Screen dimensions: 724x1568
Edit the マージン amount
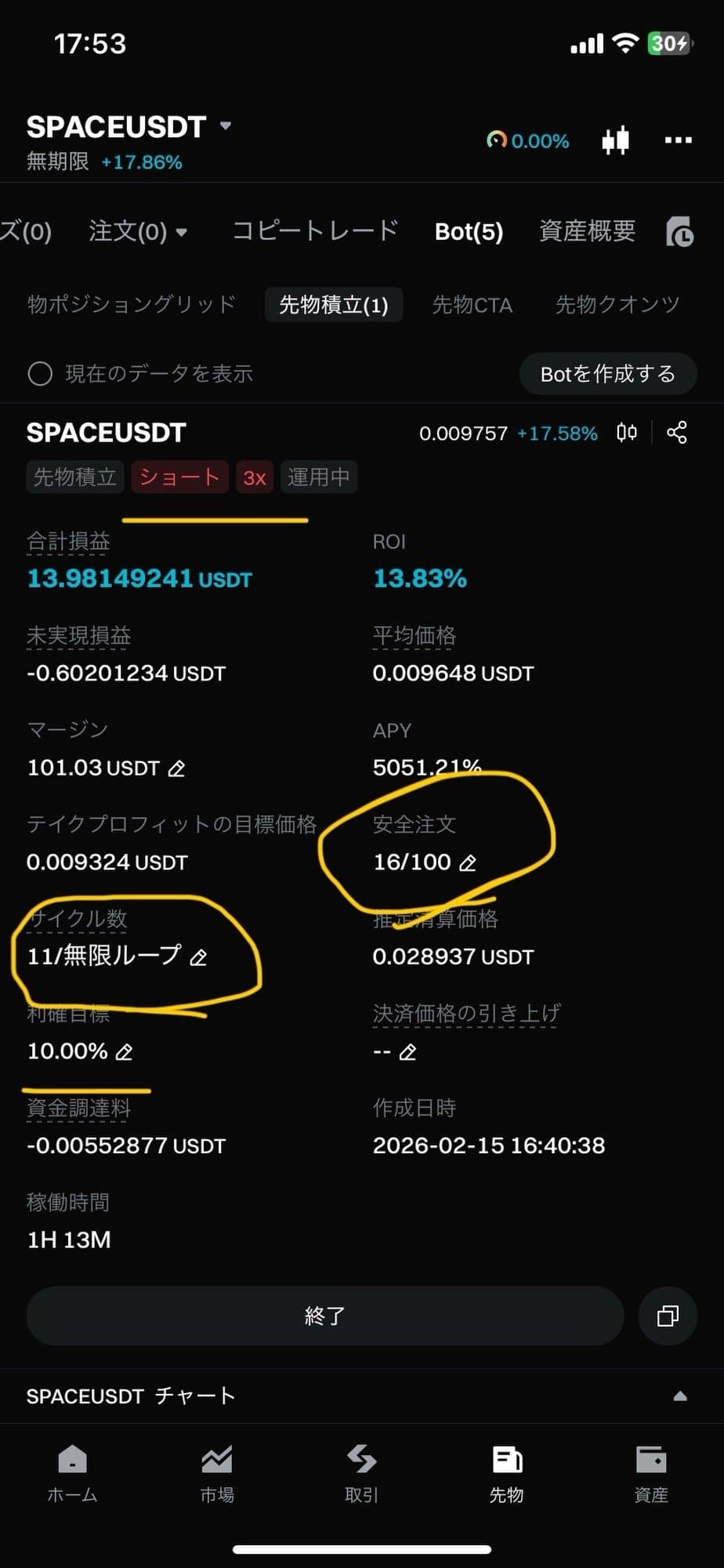click(x=177, y=768)
